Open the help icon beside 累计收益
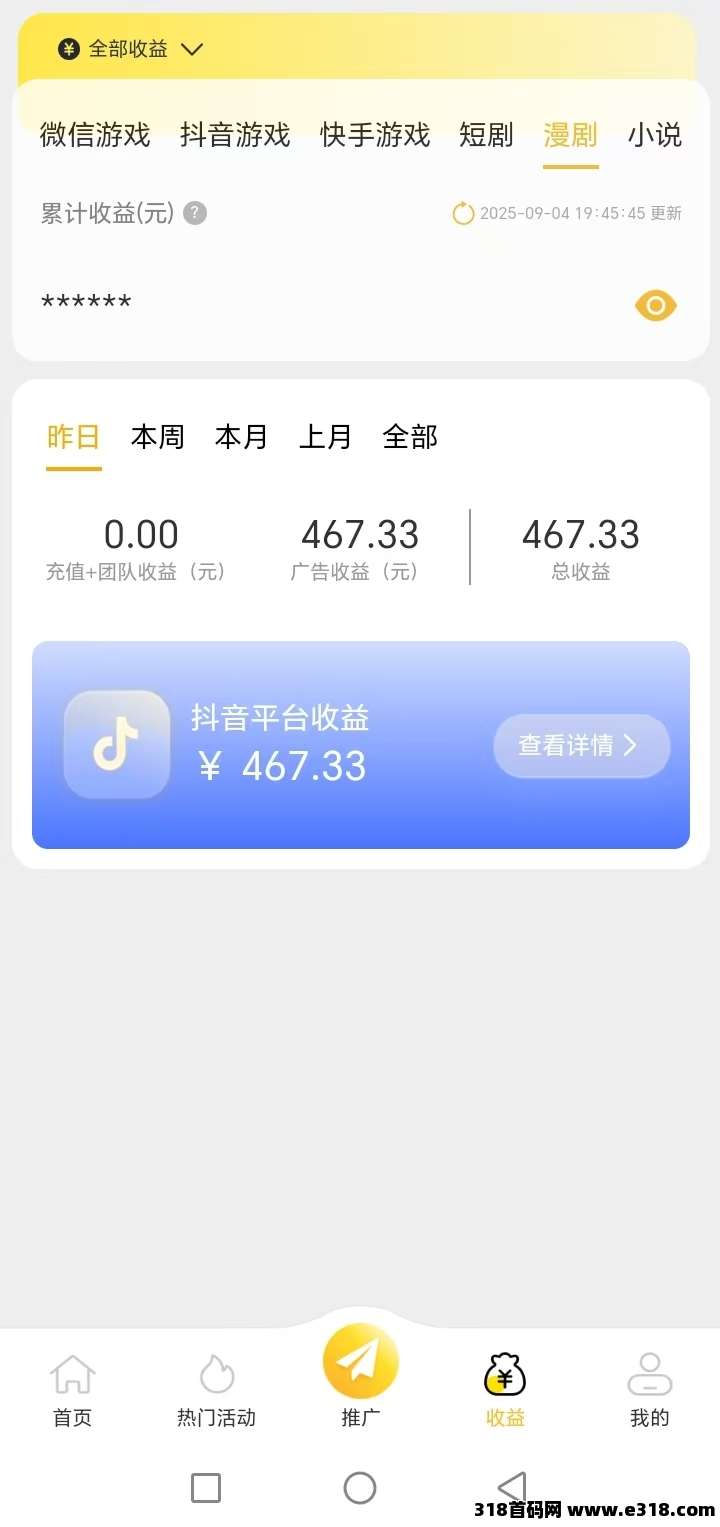 click(x=195, y=213)
